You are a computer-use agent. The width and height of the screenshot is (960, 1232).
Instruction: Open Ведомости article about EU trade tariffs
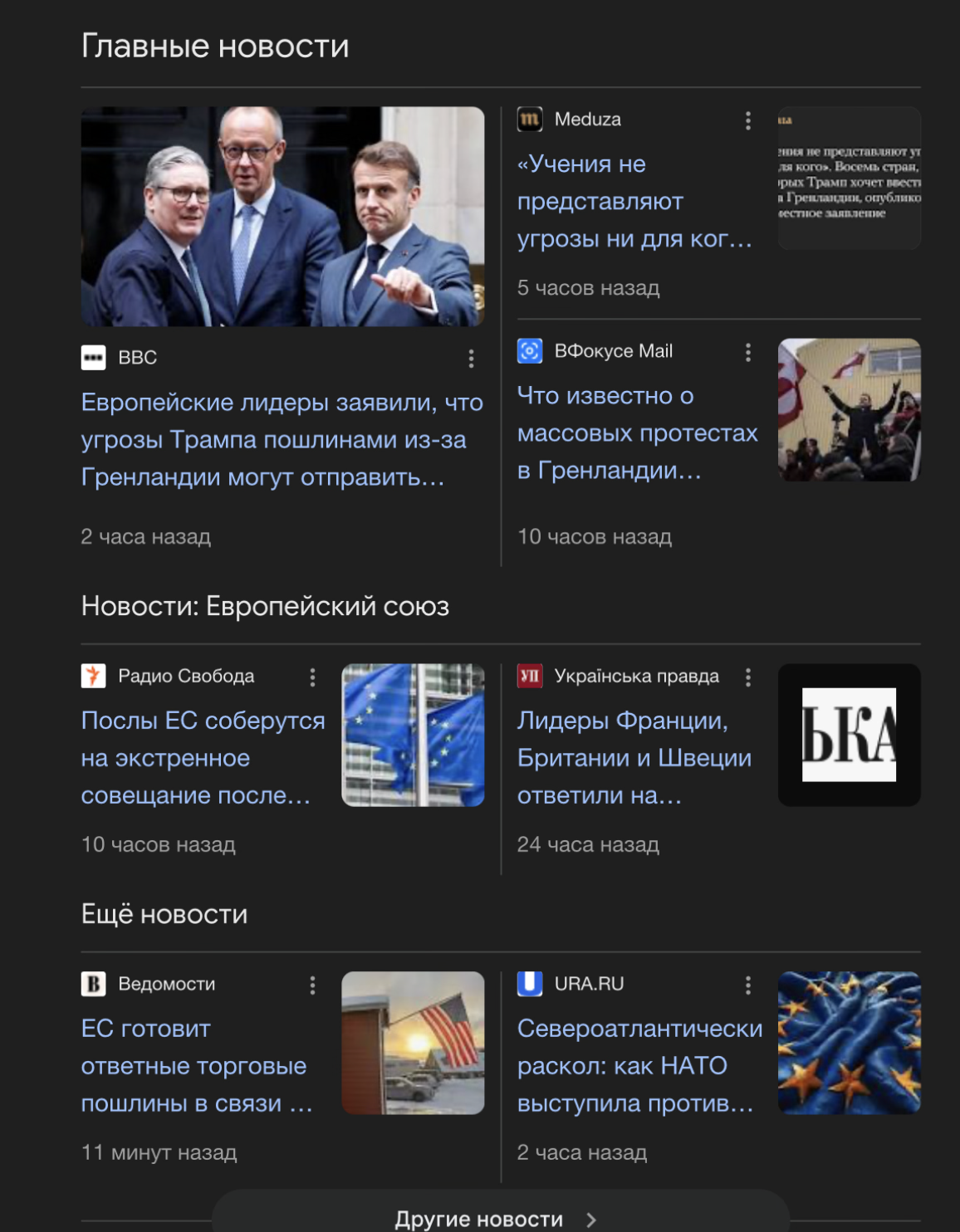pos(196,1066)
